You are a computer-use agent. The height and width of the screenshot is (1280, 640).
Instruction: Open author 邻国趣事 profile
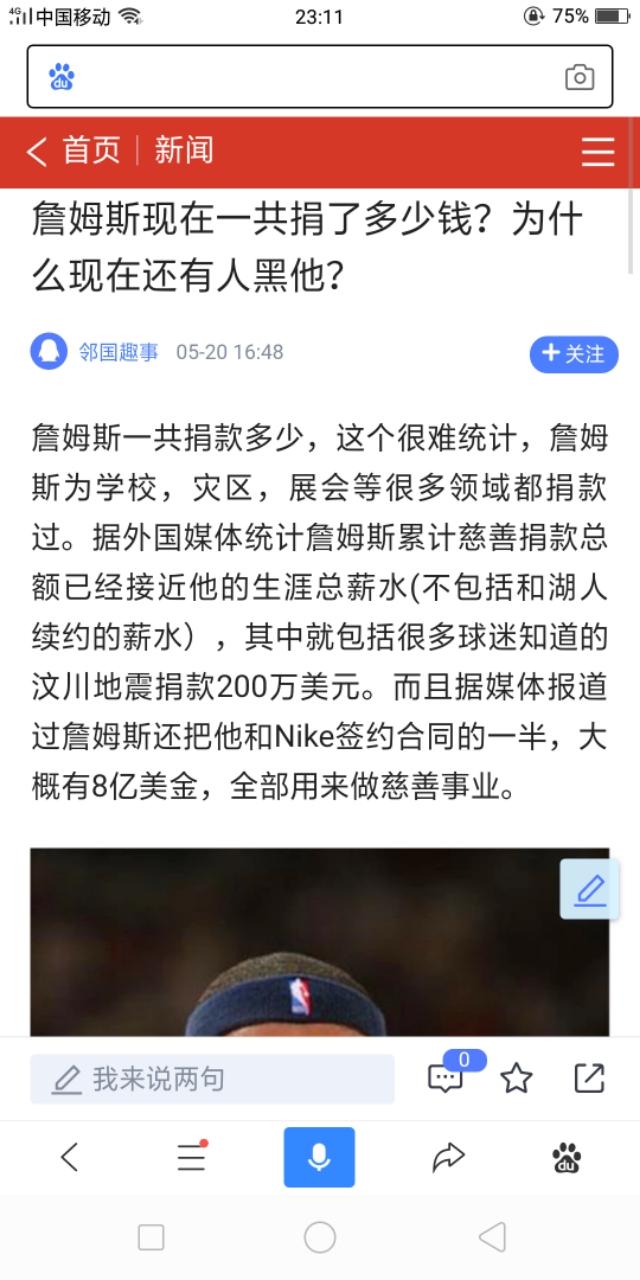(118, 352)
